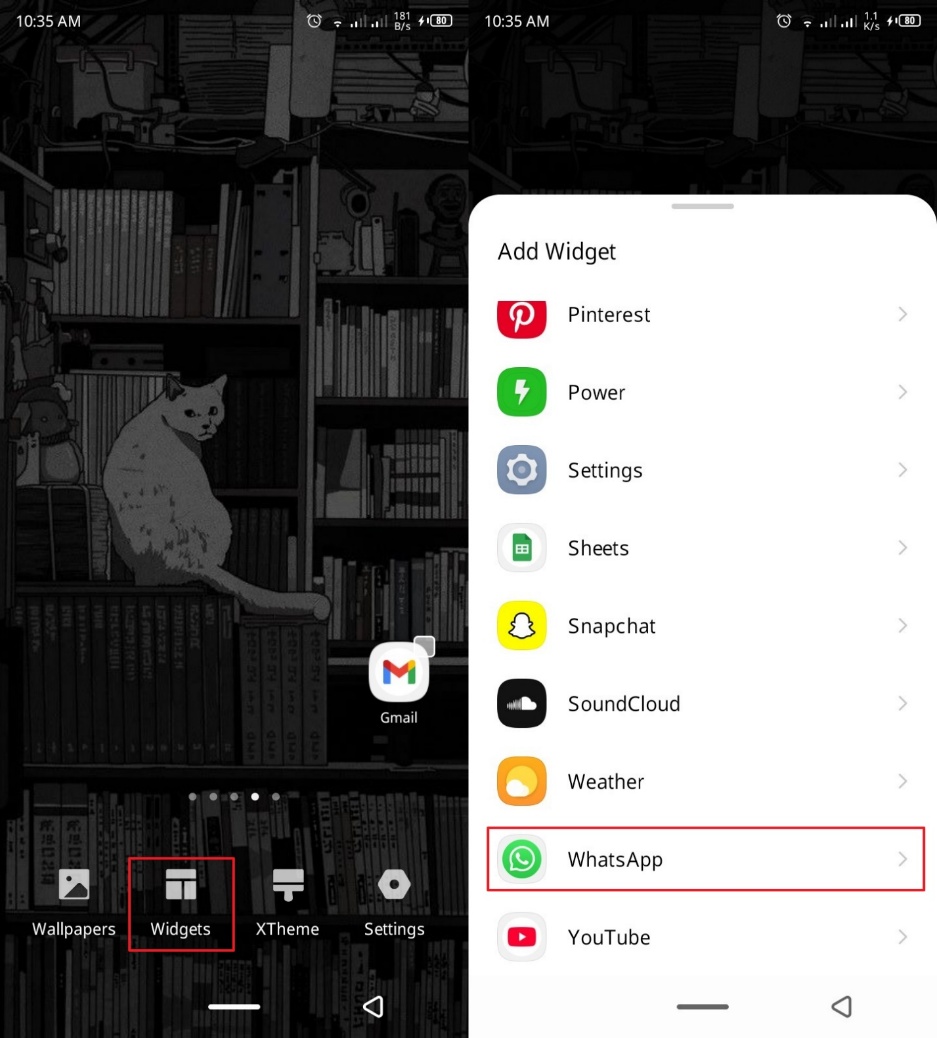Open WhatsApp widgets

(703, 859)
